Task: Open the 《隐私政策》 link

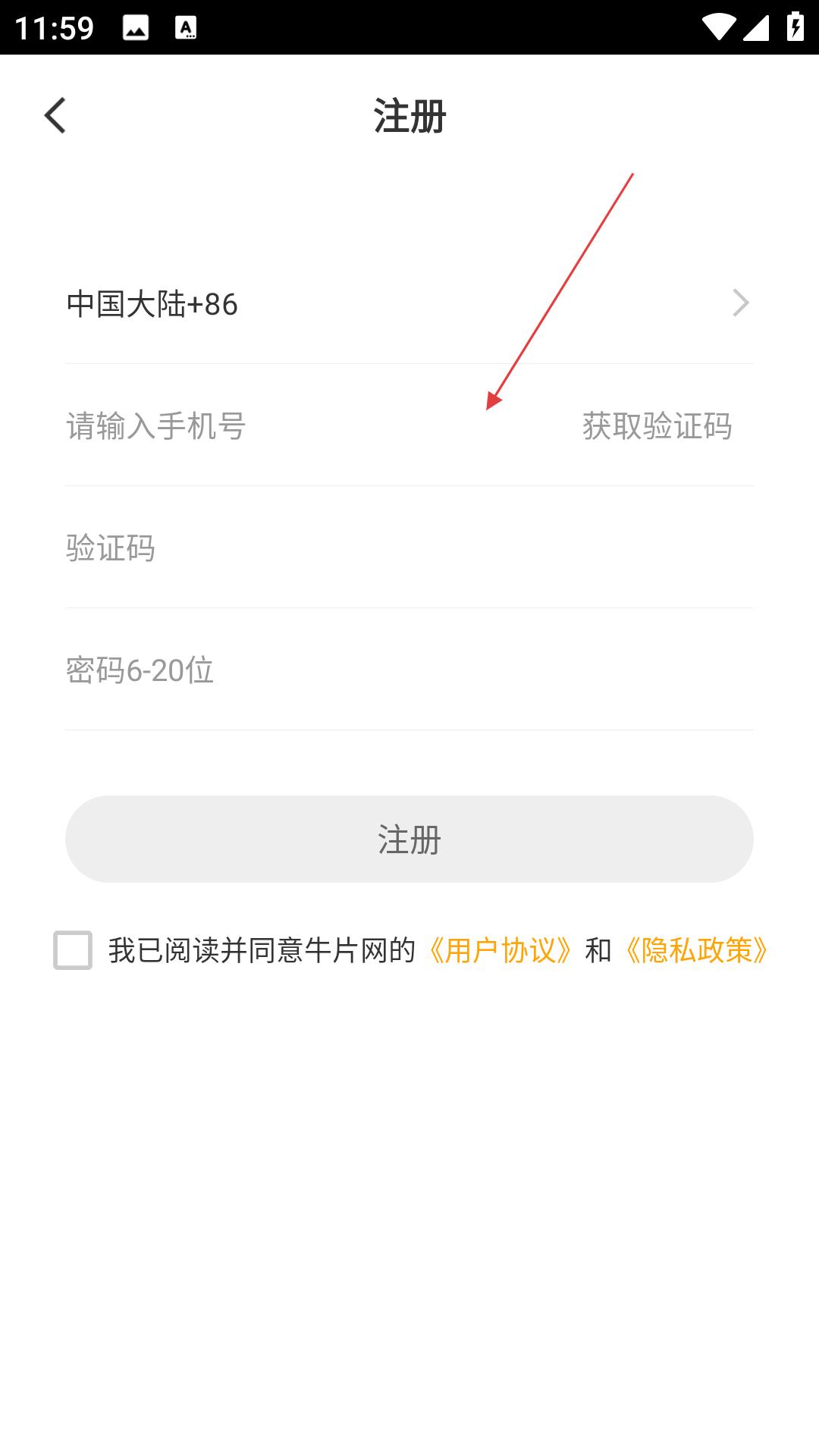Action: 696,950
